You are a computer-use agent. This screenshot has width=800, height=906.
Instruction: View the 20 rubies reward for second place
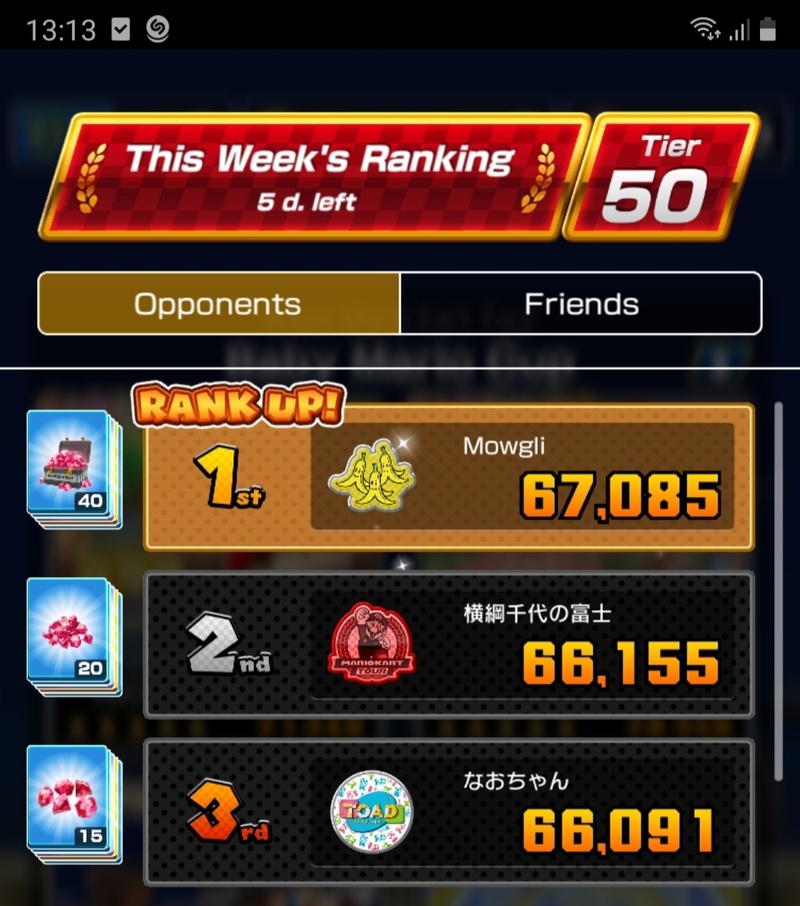[x=74, y=638]
